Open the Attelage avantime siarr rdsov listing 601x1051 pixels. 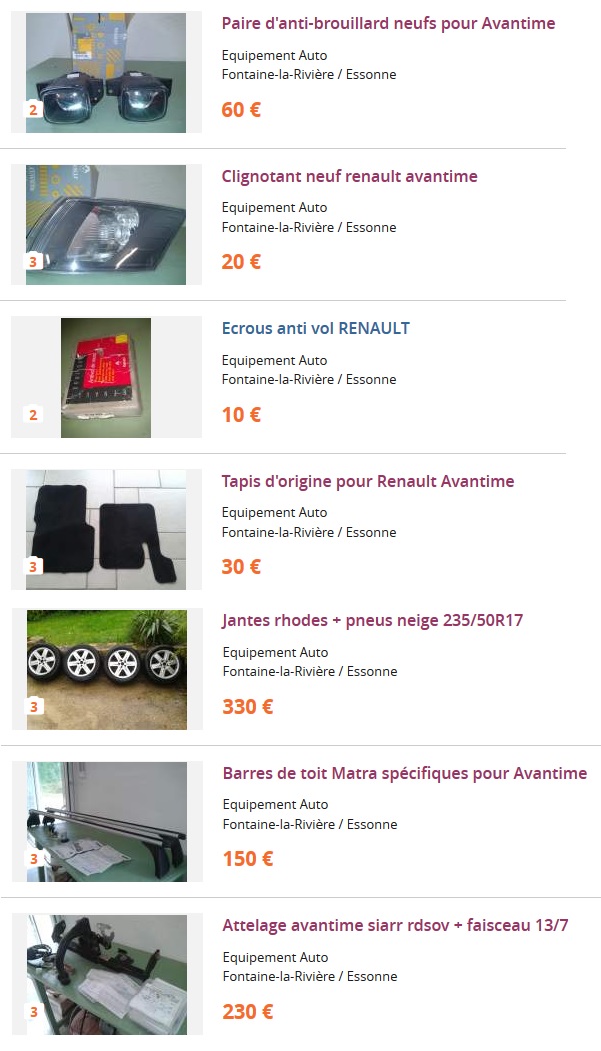pos(395,926)
